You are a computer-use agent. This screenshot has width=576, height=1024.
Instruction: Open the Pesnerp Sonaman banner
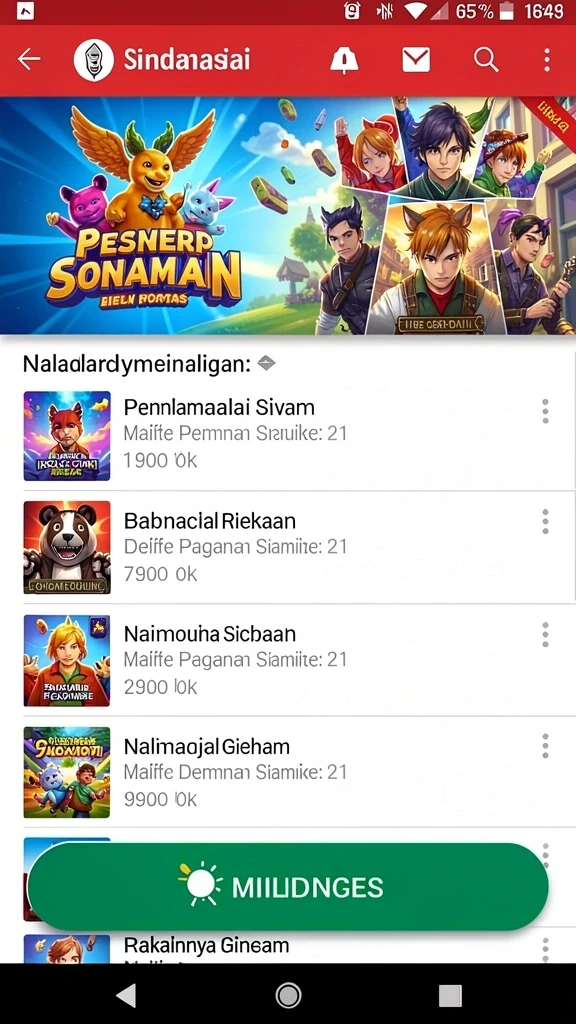288,216
